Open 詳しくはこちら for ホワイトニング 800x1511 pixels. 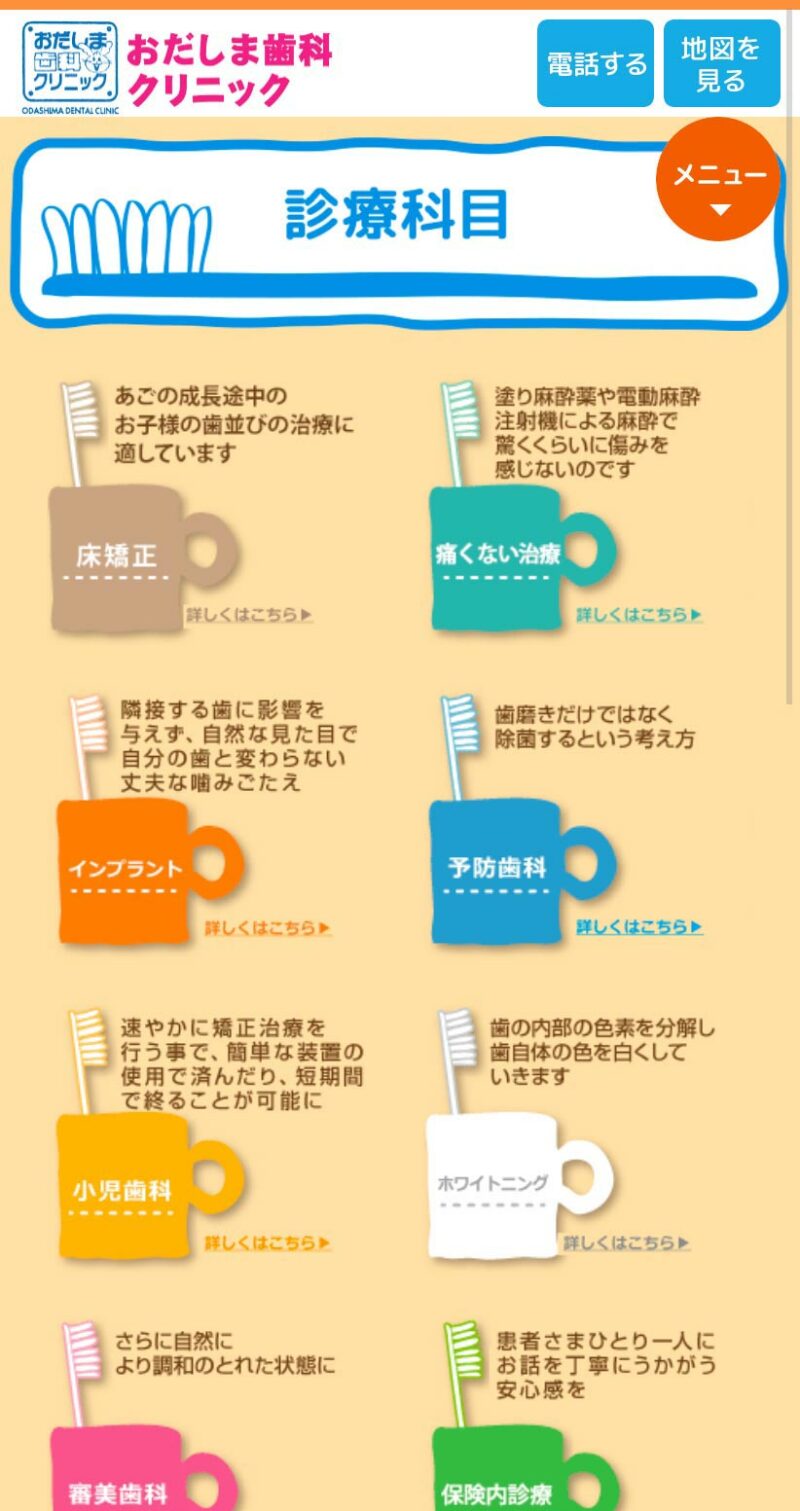pyautogui.click(x=626, y=1243)
